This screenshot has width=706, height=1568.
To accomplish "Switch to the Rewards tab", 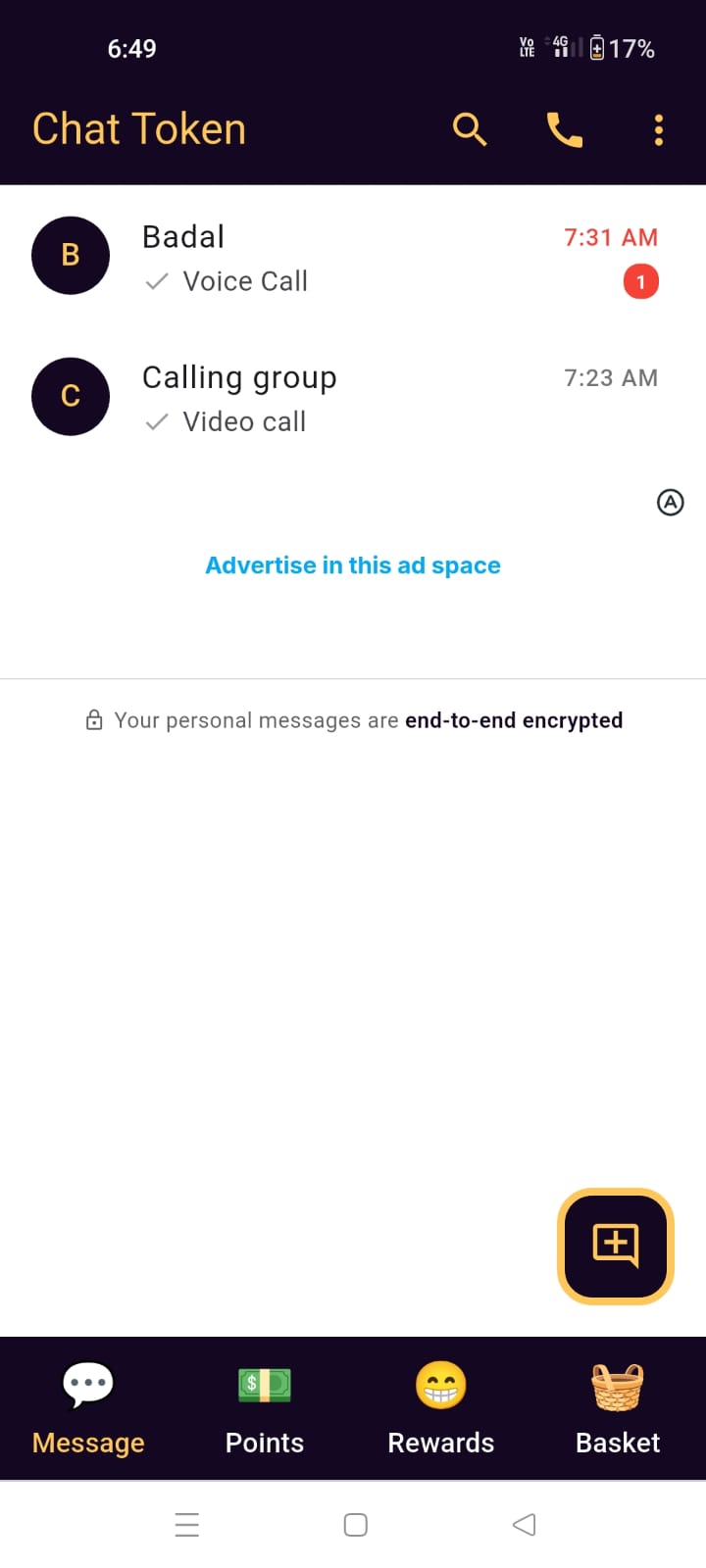I will point(441,1408).
